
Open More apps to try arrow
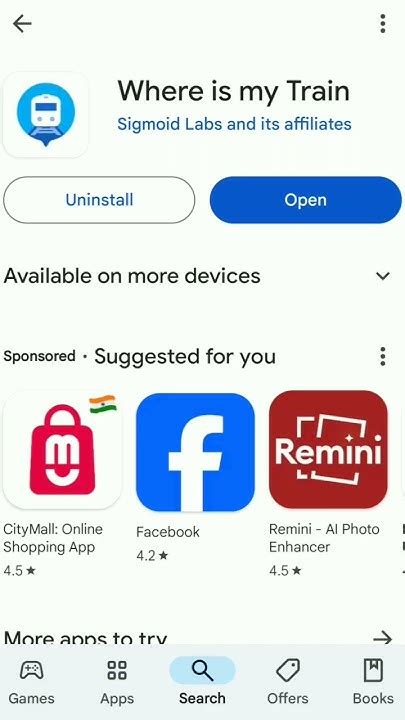[x=382, y=638]
